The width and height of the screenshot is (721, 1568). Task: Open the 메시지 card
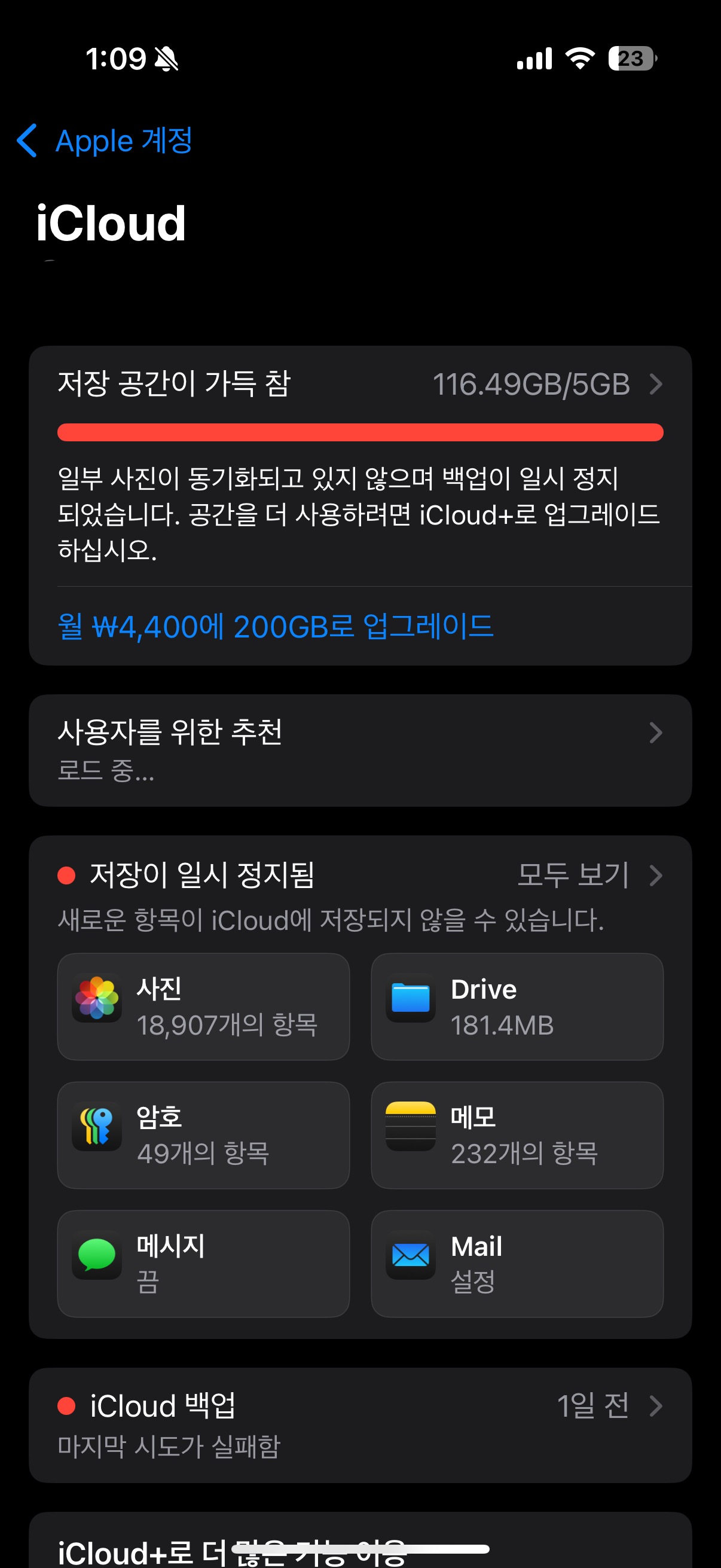click(203, 1263)
